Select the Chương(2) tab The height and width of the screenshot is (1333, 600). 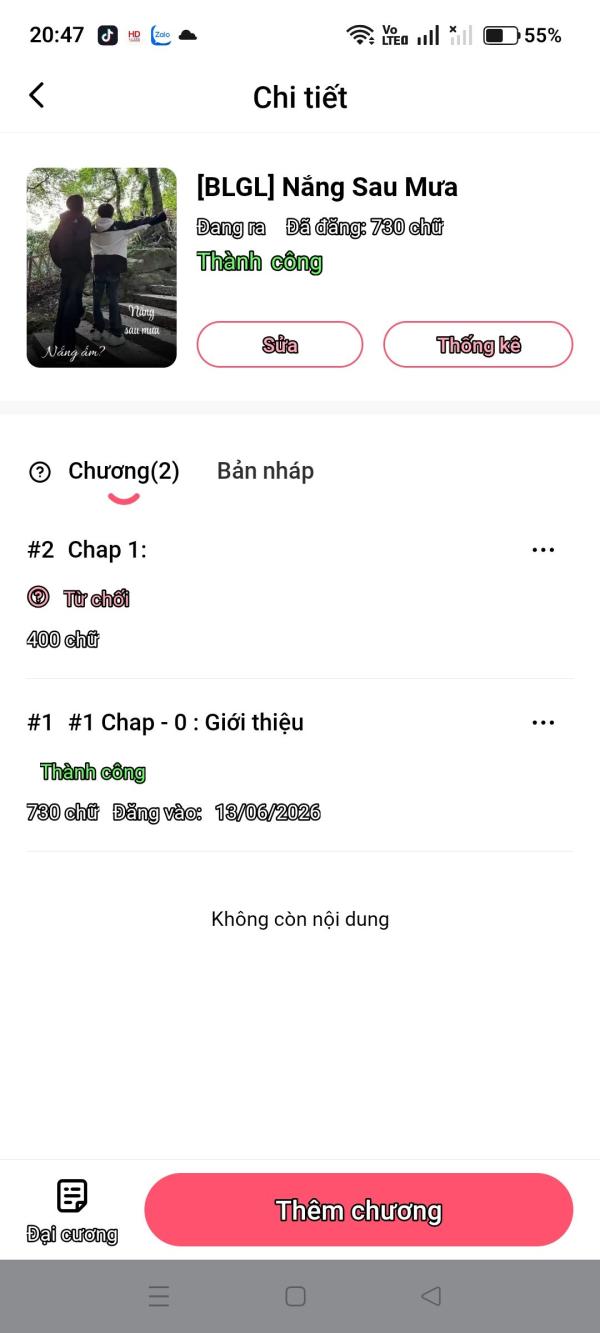pos(123,471)
